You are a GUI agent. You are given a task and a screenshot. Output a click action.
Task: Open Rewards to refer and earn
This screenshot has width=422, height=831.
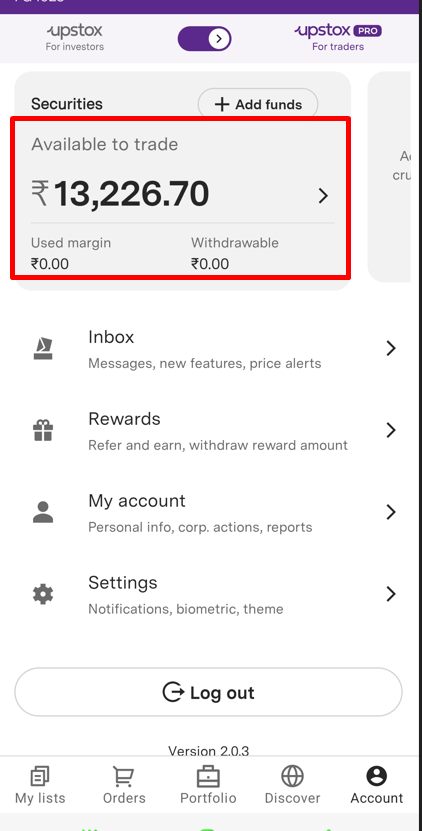pos(211,430)
